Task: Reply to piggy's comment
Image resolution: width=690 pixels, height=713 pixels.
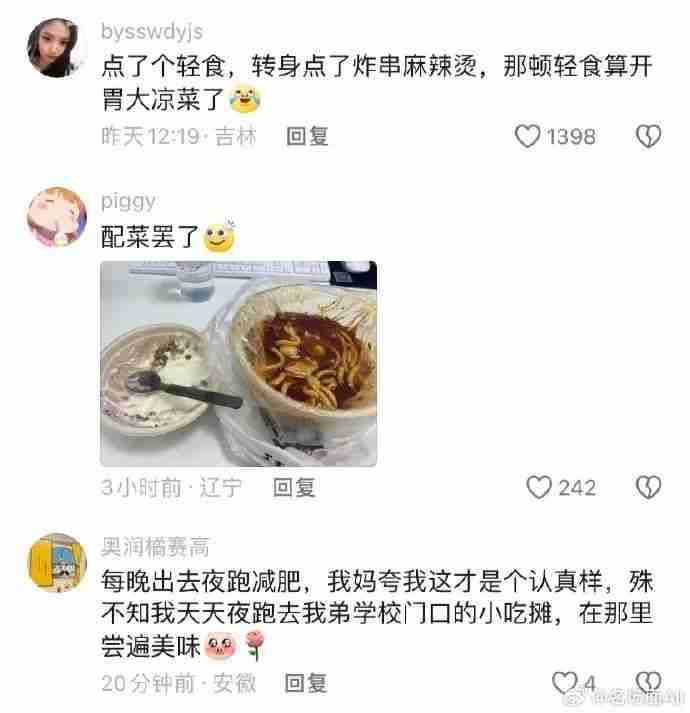Action: 295,487
